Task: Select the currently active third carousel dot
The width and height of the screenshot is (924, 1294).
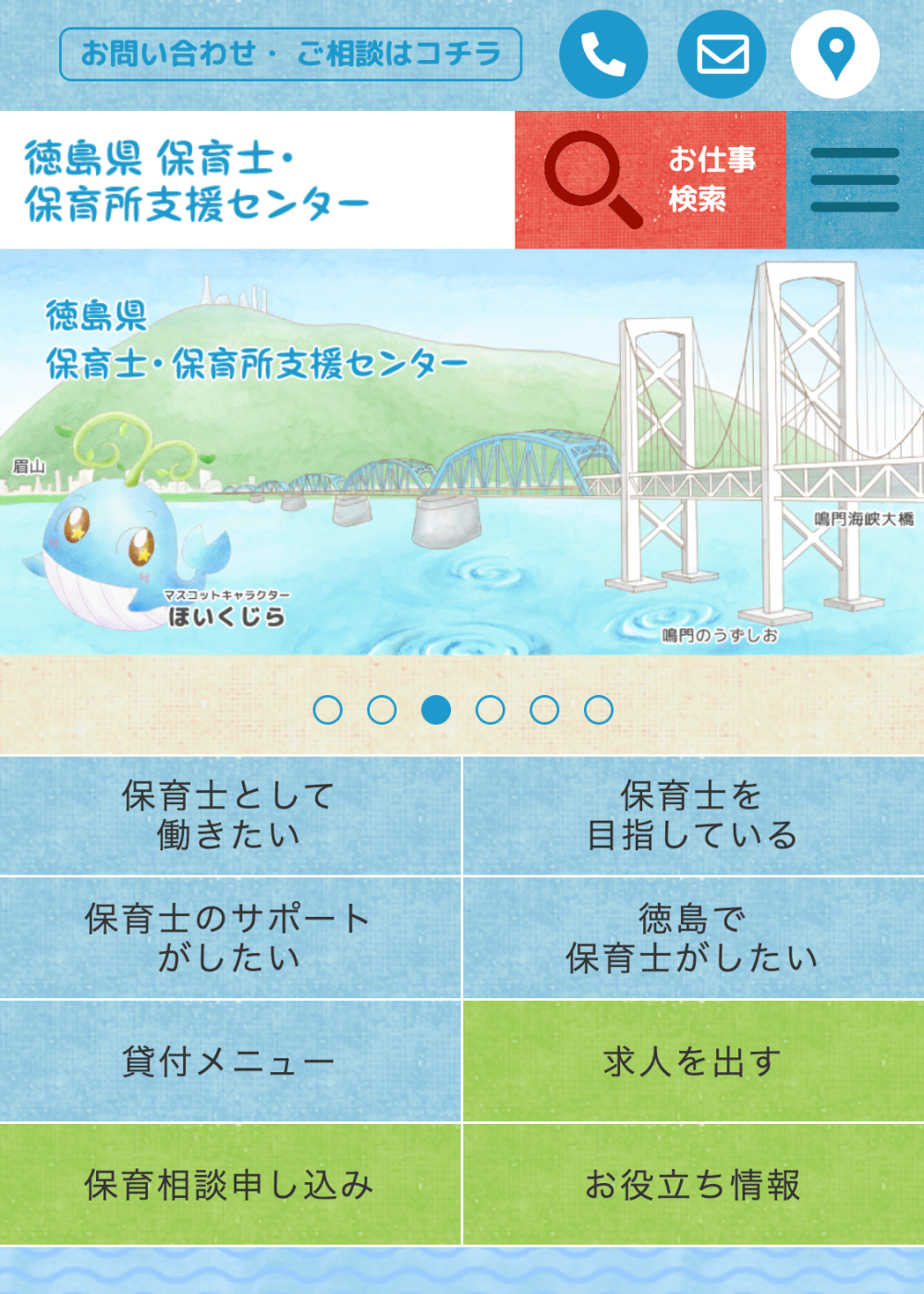Action: (435, 710)
